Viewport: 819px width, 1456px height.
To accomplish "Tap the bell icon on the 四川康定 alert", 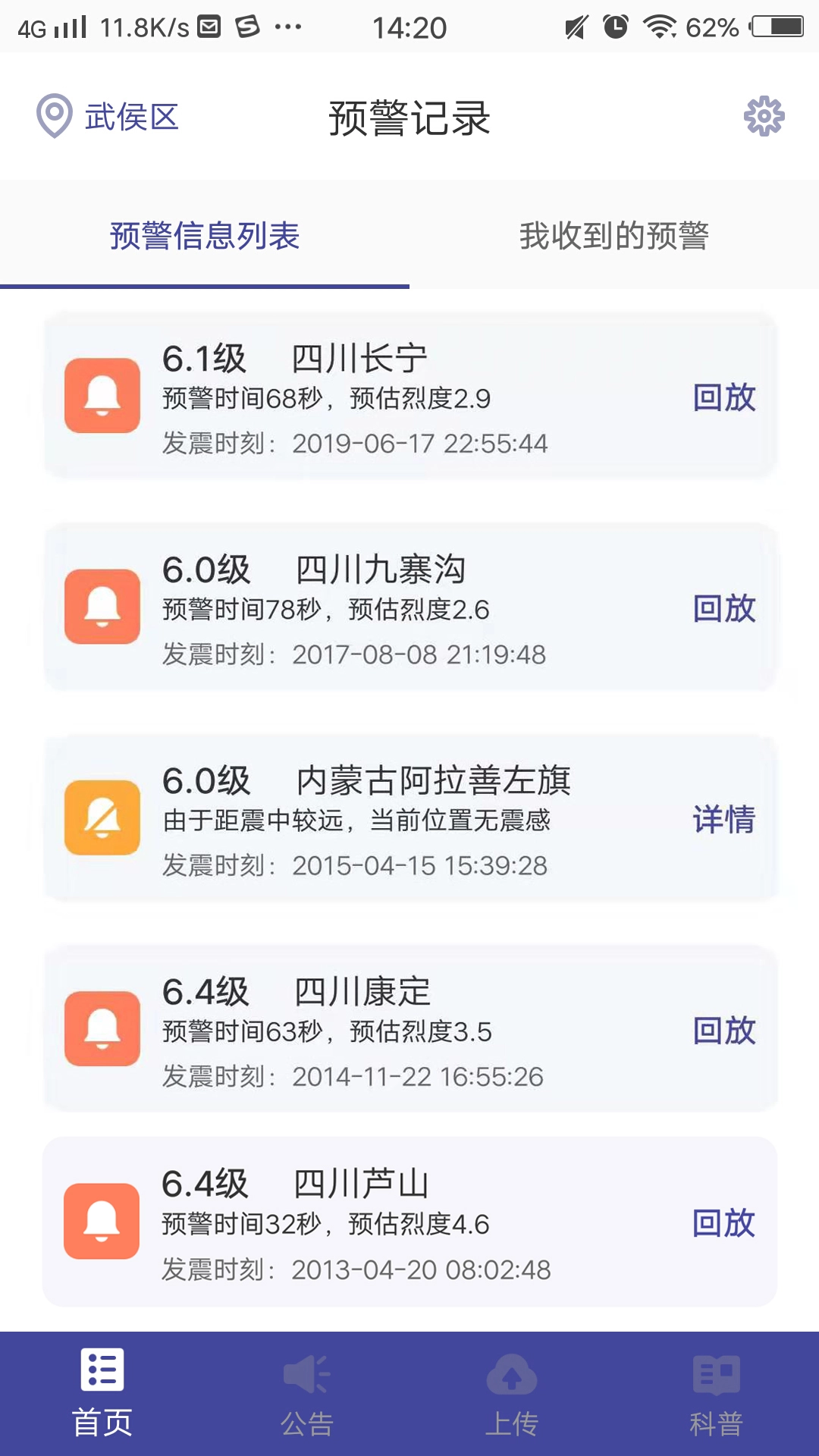I will point(102,1030).
